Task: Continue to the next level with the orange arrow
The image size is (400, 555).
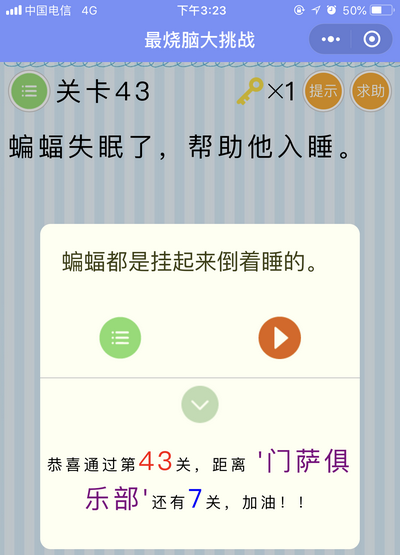Action: click(x=280, y=338)
